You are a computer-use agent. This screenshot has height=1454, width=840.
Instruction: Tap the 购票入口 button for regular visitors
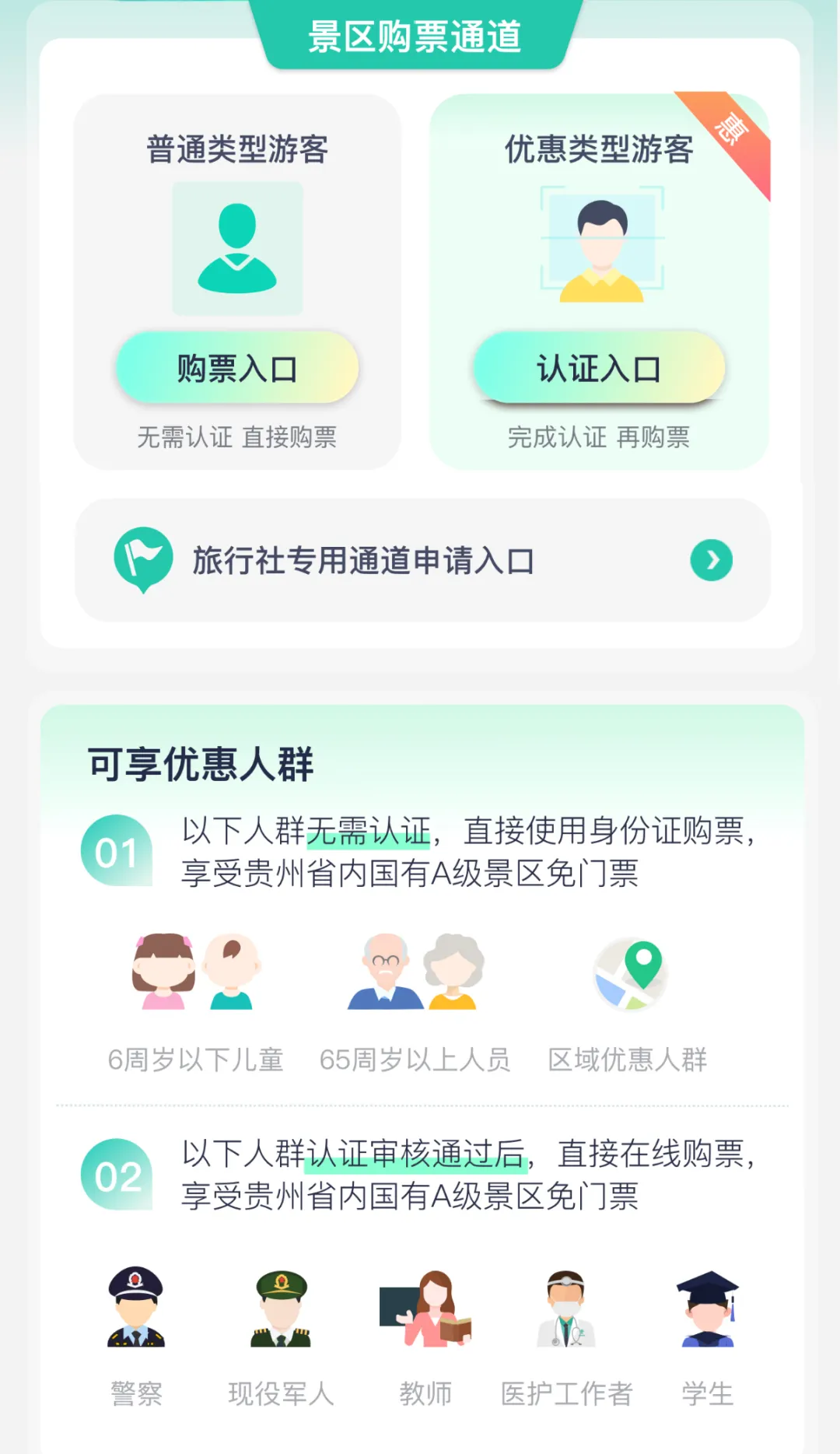point(237,368)
